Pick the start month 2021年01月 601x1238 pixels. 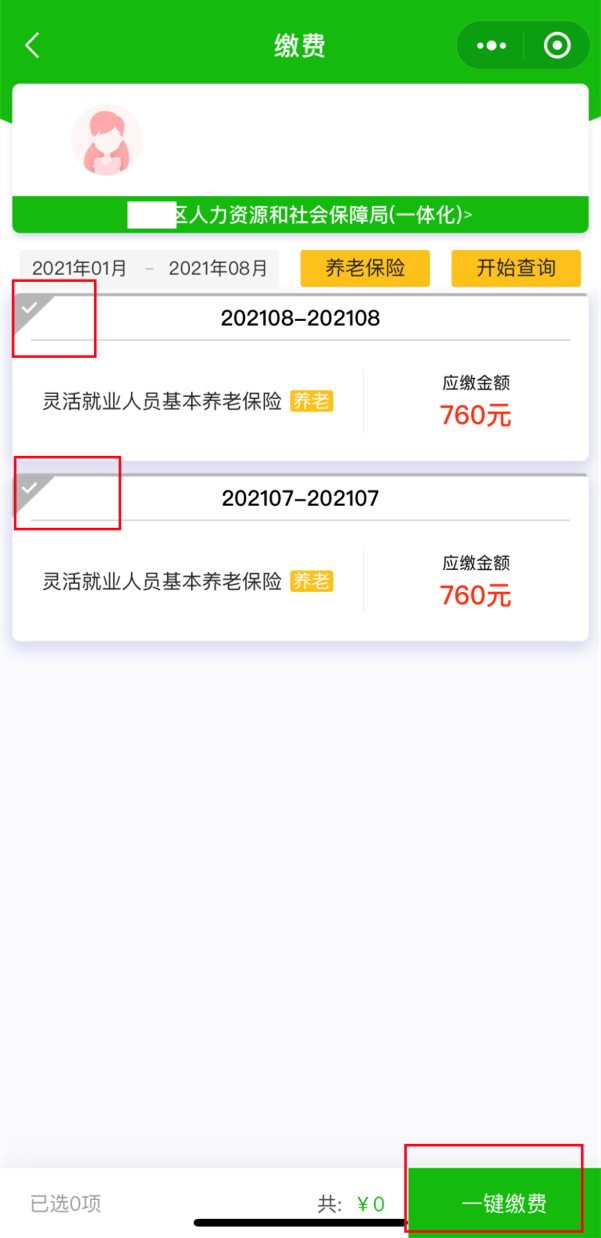click(80, 268)
